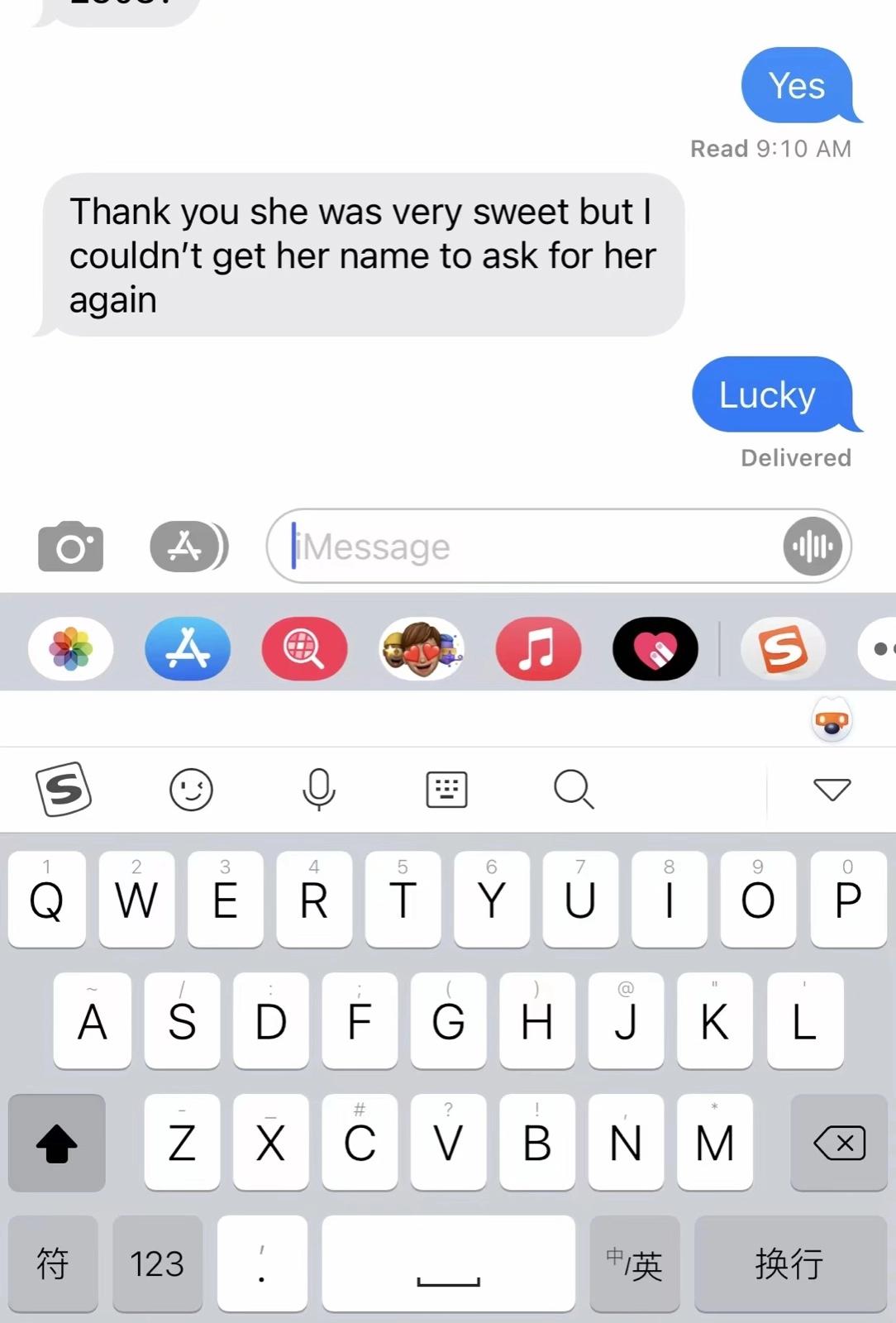The width and height of the screenshot is (896, 1323).
Task: Open the 123 numeric keyboard
Action: point(157,1264)
